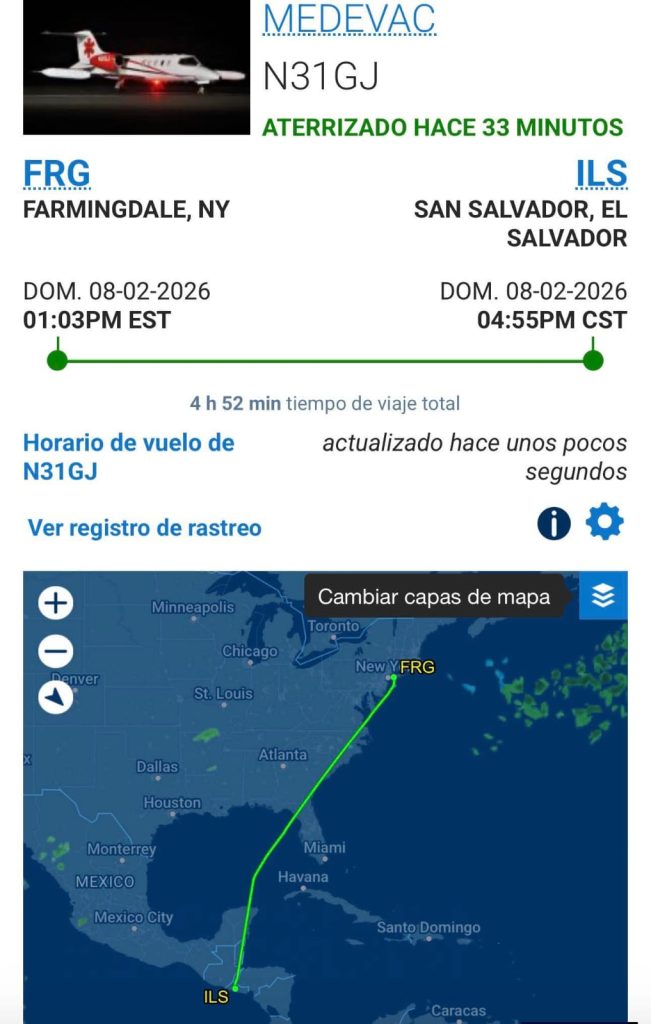
Task: Open the FRG origin airport link
Action: pos(56,174)
